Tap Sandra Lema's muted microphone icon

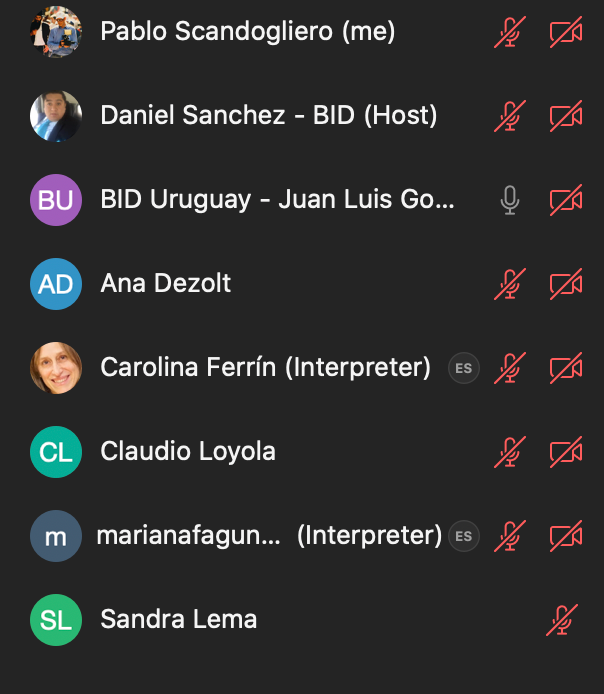(x=562, y=621)
